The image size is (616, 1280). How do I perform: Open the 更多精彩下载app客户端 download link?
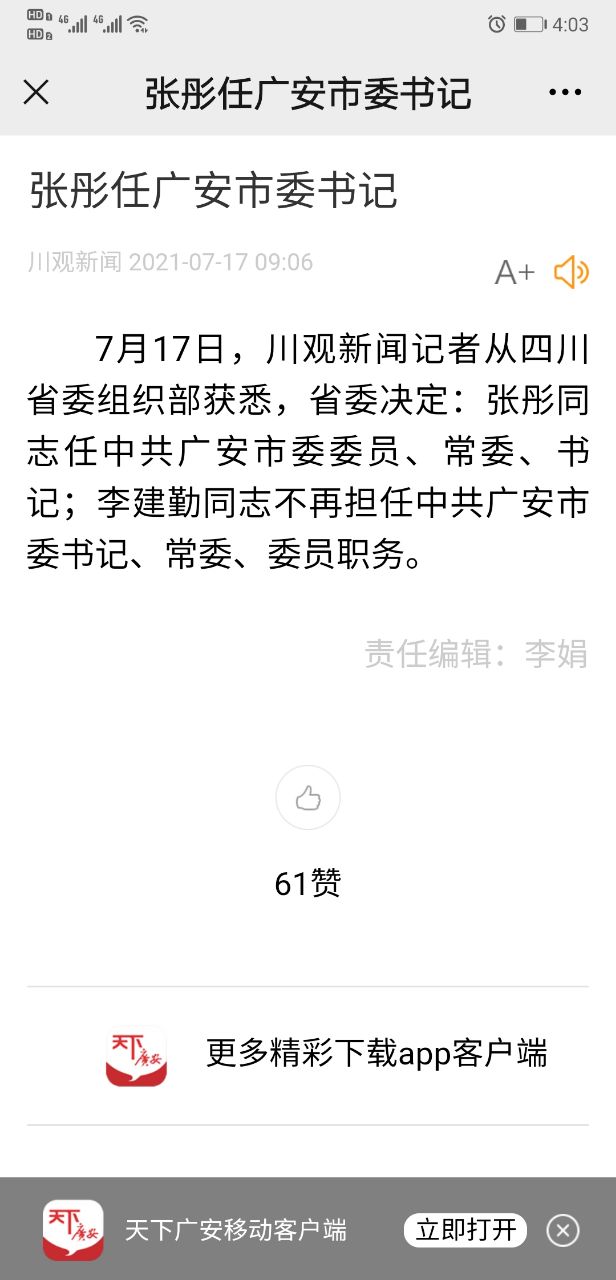[376, 1053]
